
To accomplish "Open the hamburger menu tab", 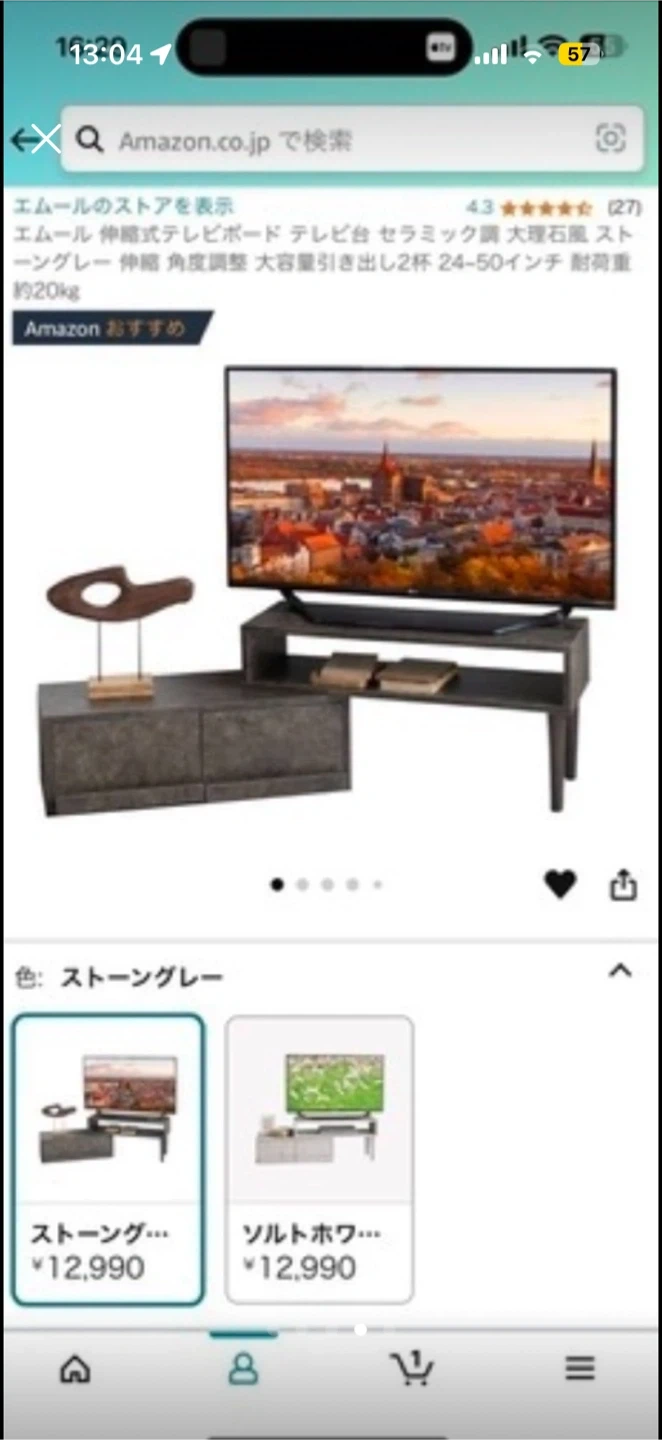I will pos(580,1369).
